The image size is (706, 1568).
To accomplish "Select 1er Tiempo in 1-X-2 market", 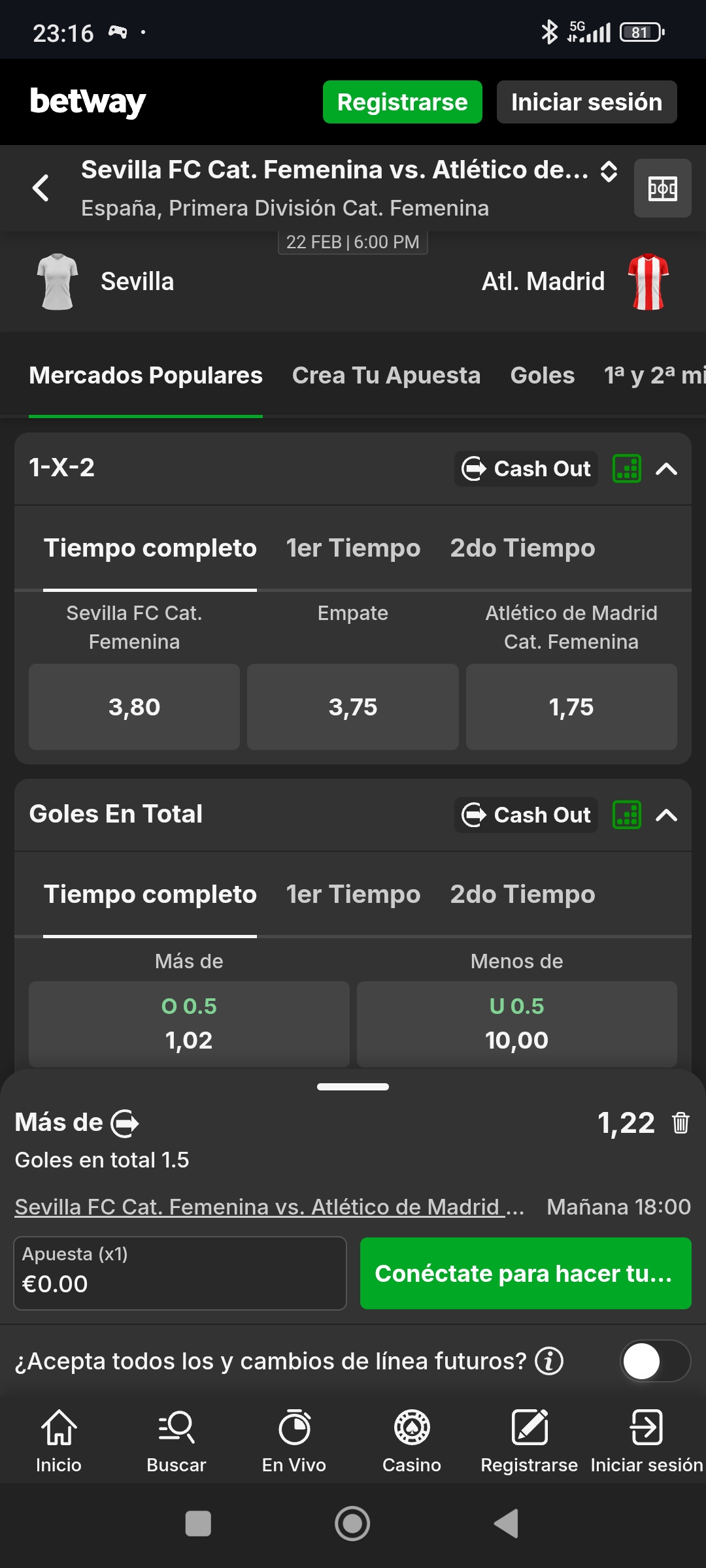I will 353,548.
